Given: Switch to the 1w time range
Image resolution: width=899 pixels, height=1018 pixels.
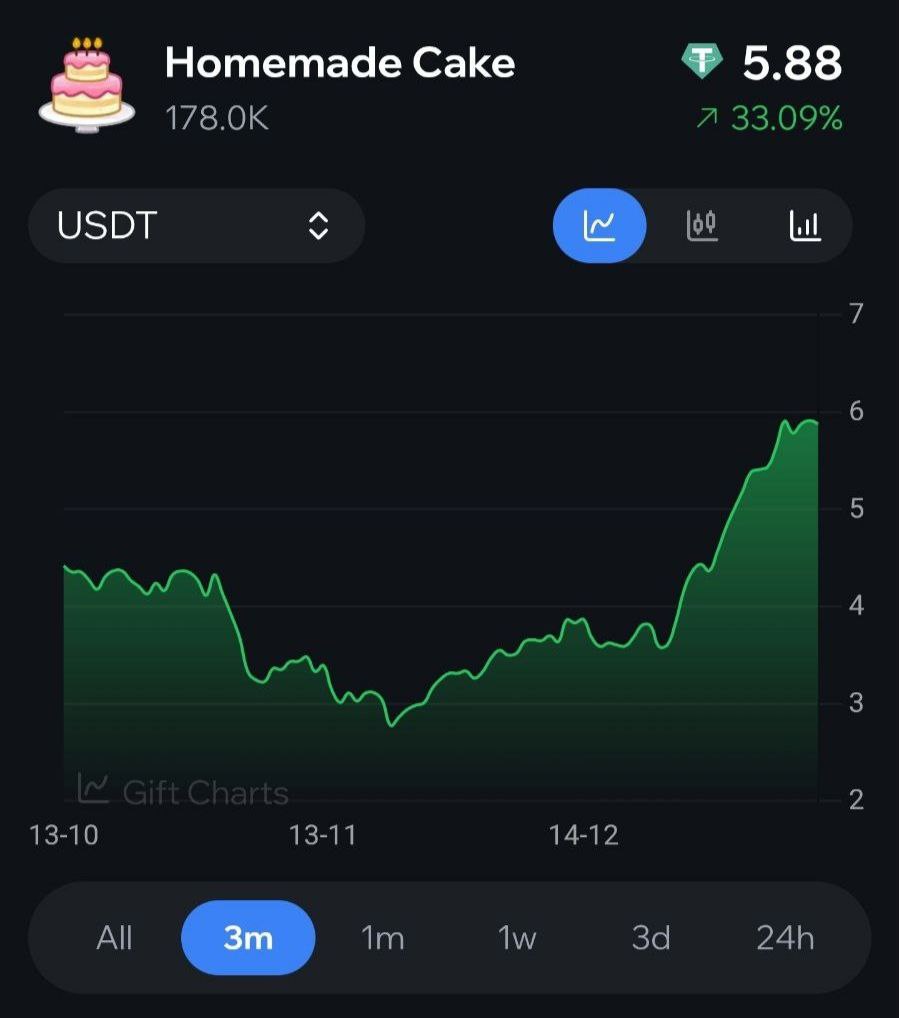Looking at the screenshot, I should (x=517, y=938).
